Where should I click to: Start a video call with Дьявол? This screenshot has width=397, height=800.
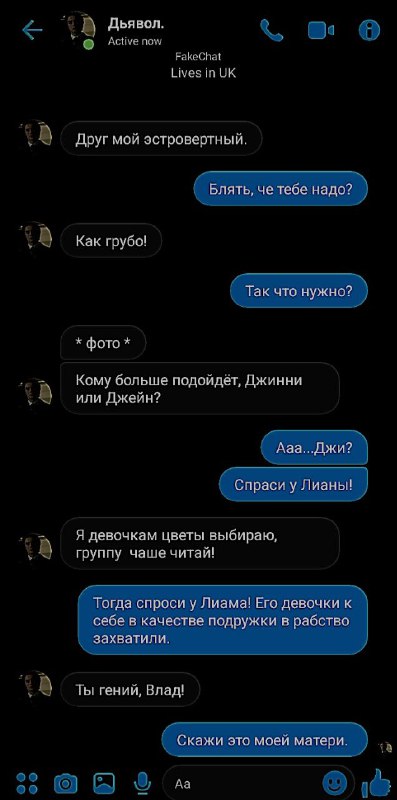click(321, 31)
